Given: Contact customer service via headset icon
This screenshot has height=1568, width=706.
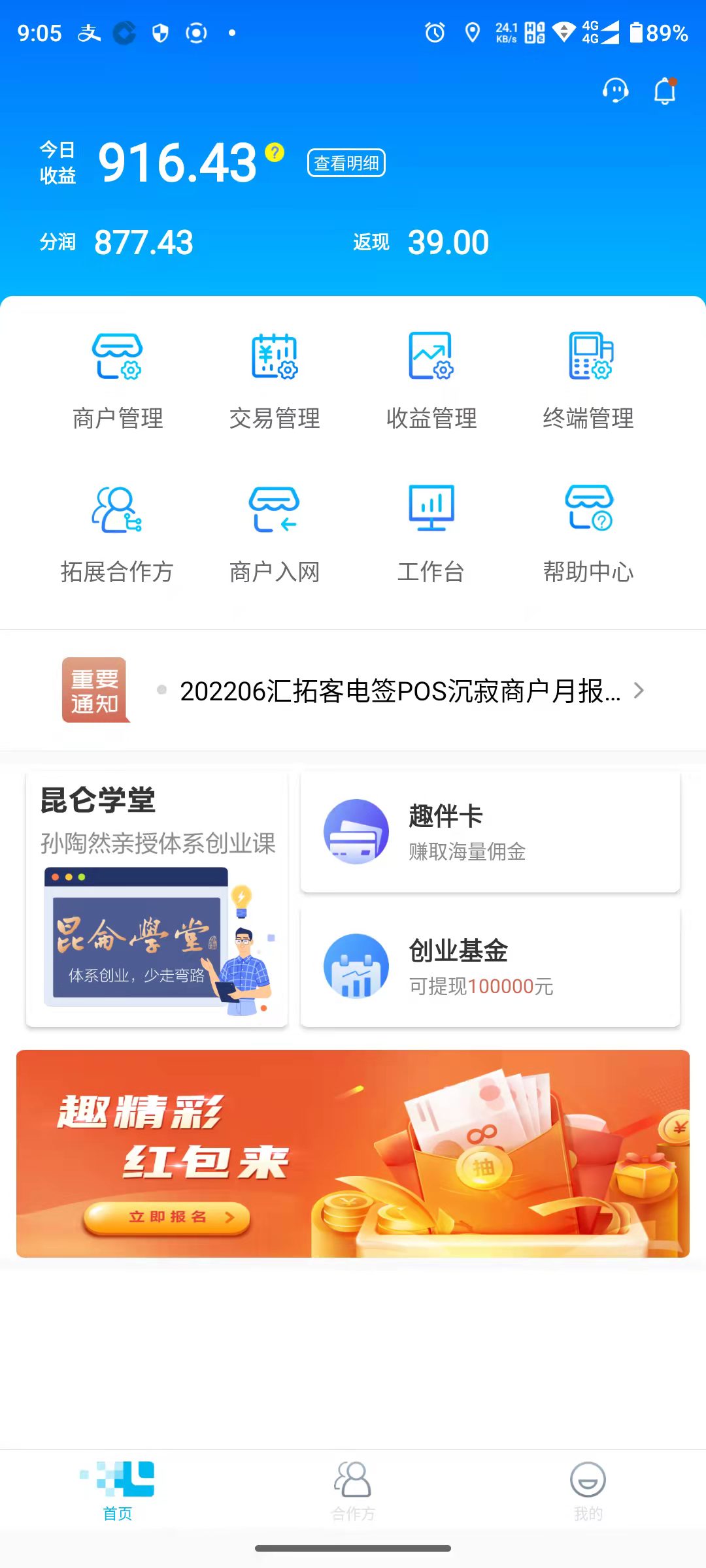Looking at the screenshot, I should coord(614,90).
